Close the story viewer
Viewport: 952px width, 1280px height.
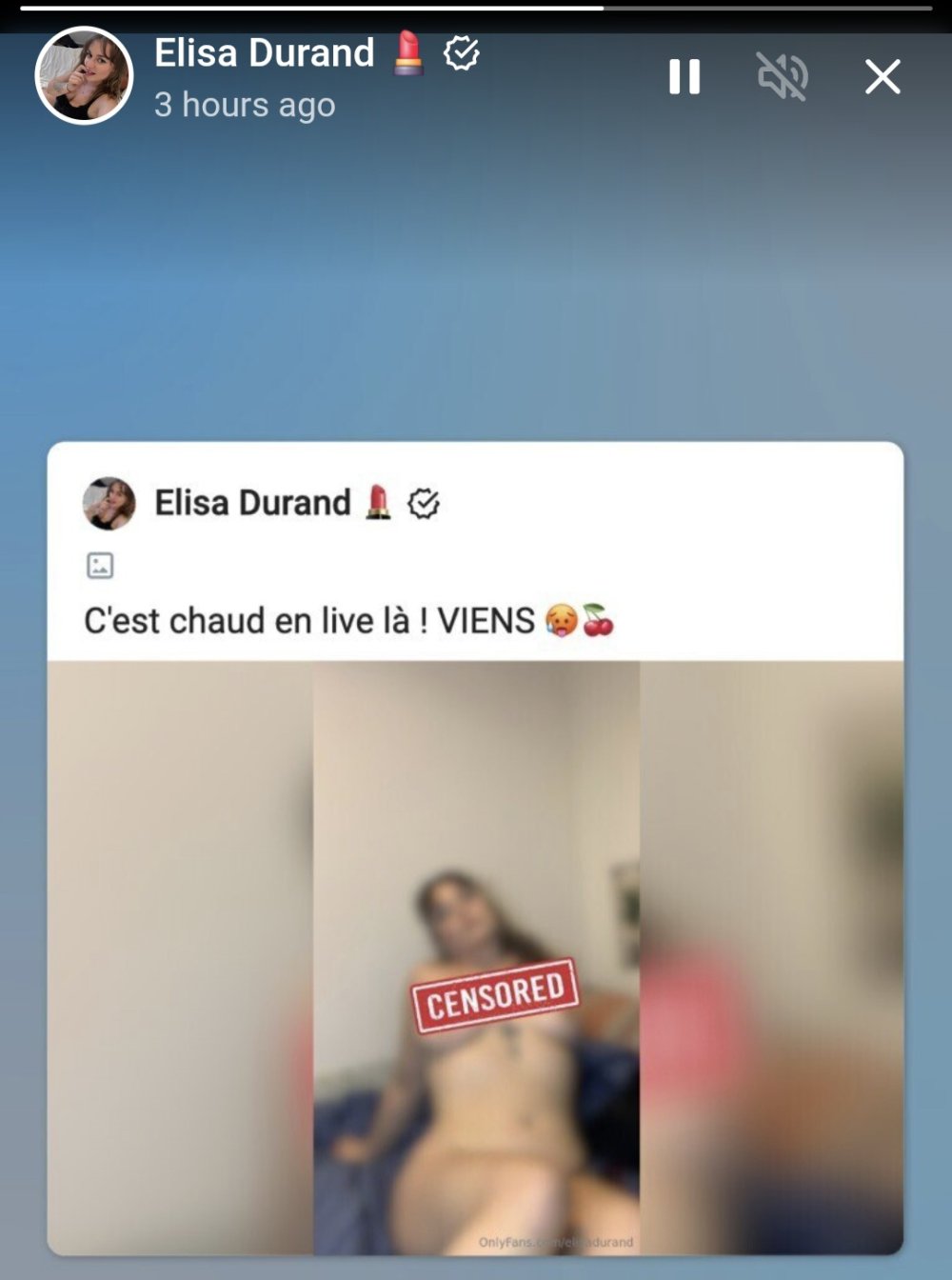click(x=883, y=77)
